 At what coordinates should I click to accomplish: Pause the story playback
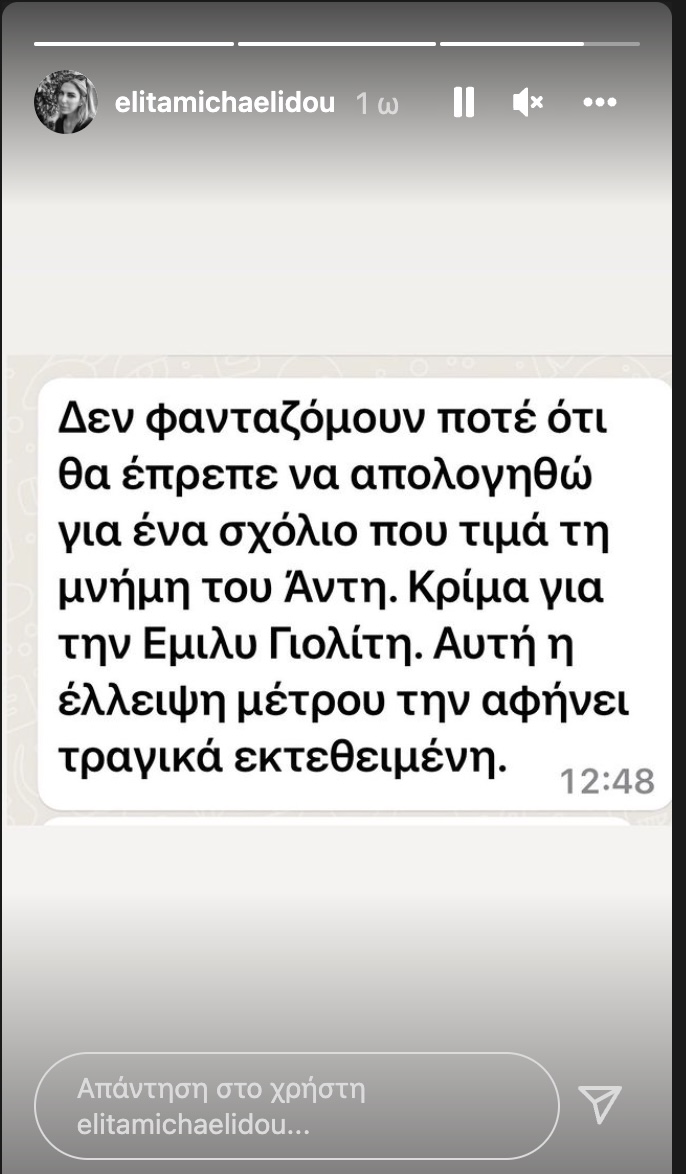coord(464,103)
